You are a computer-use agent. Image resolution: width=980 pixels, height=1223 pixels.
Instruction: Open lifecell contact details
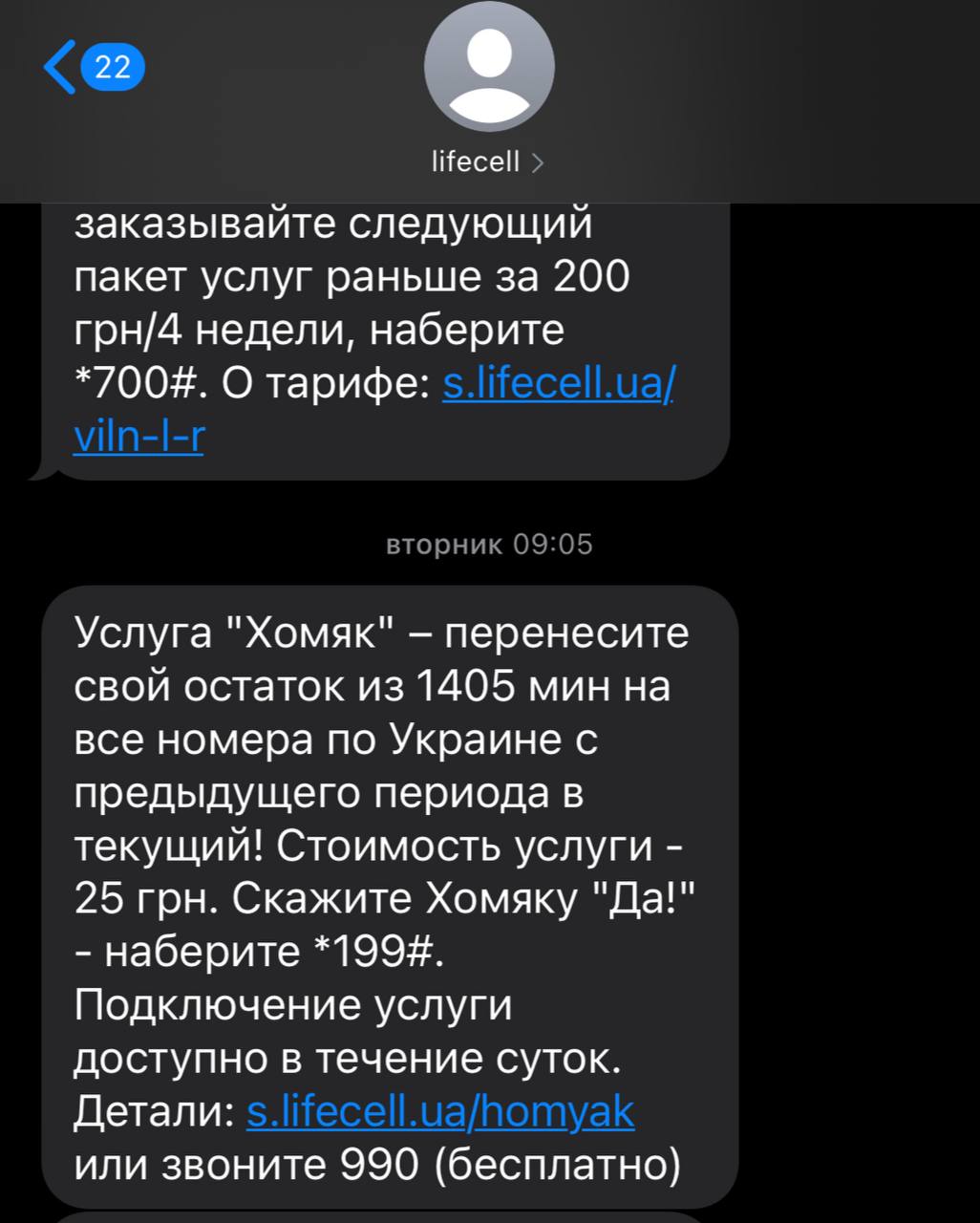pos(488,161)
